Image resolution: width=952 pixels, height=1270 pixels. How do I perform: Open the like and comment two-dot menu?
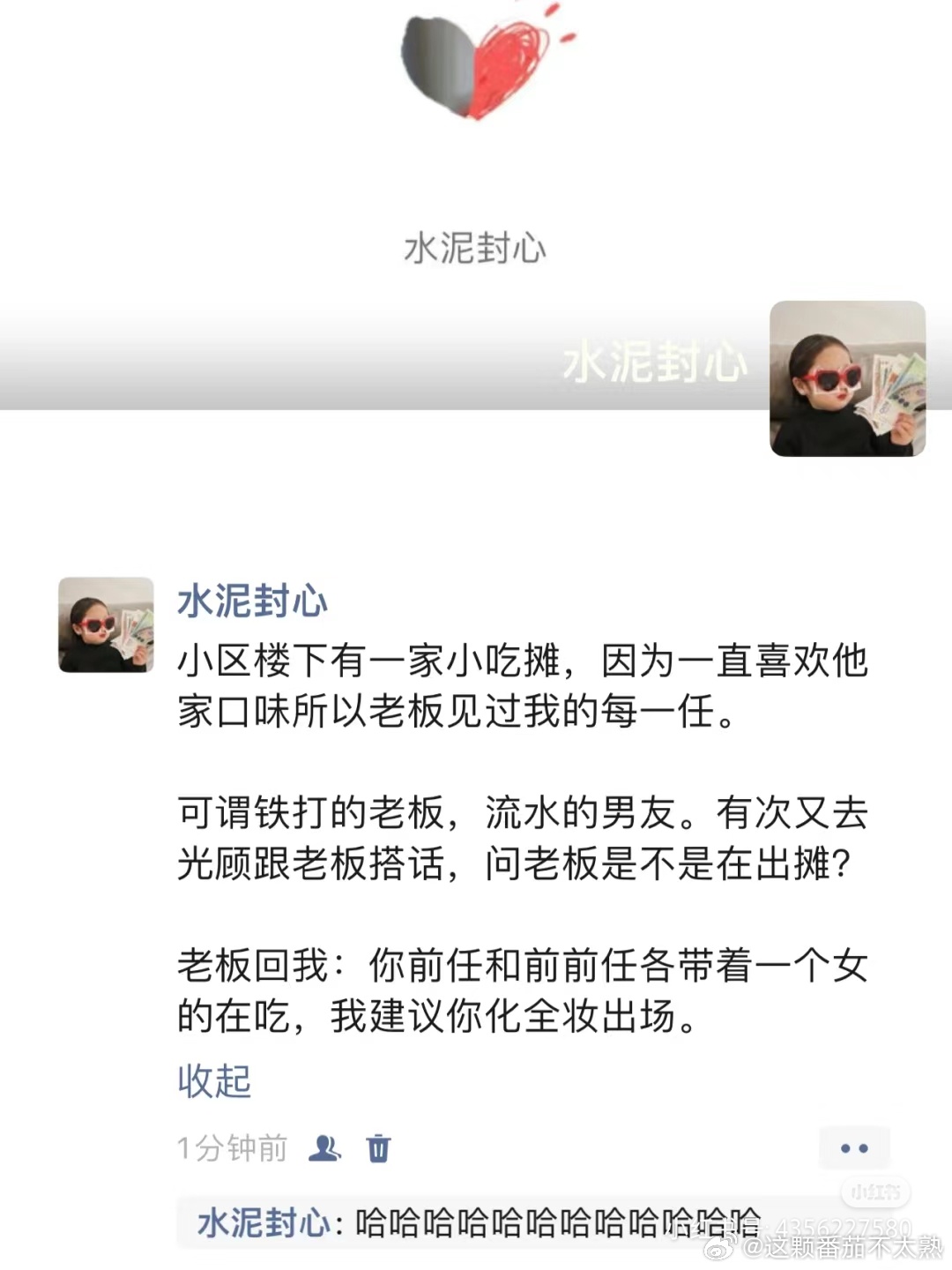click(853, 1148)
